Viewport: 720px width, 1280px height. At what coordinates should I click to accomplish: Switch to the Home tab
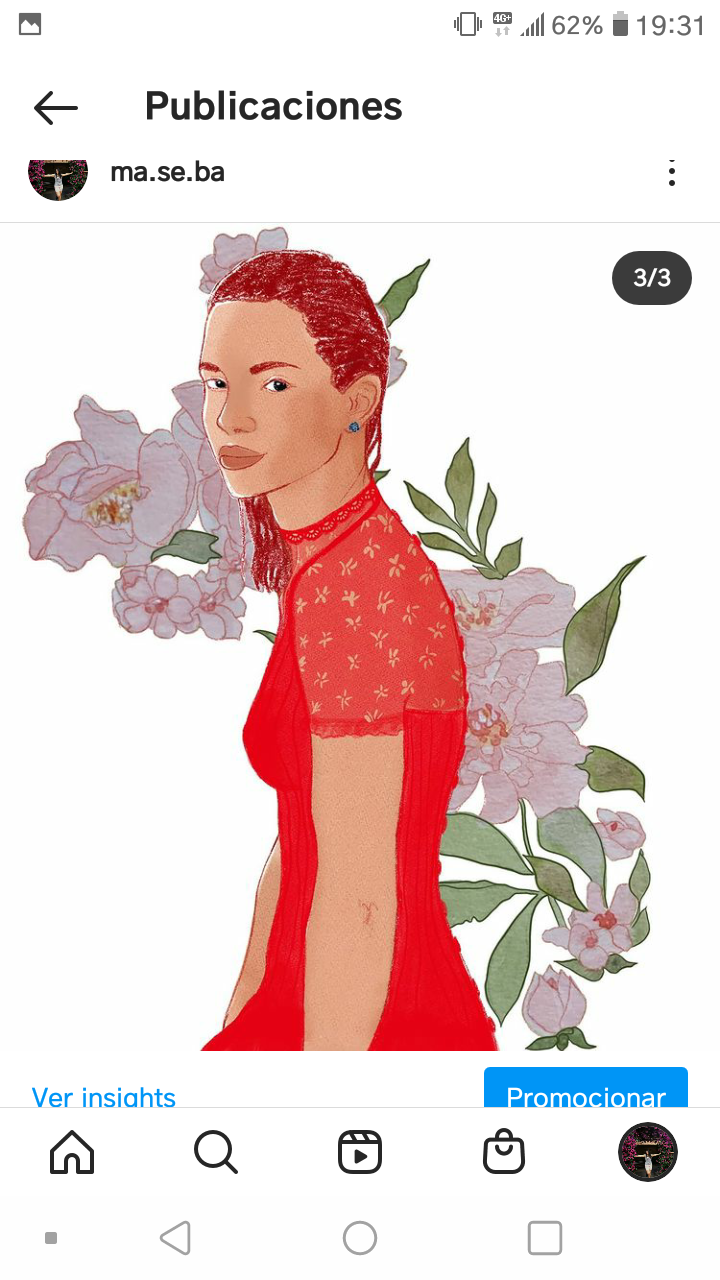click(x=72, y=1152)
